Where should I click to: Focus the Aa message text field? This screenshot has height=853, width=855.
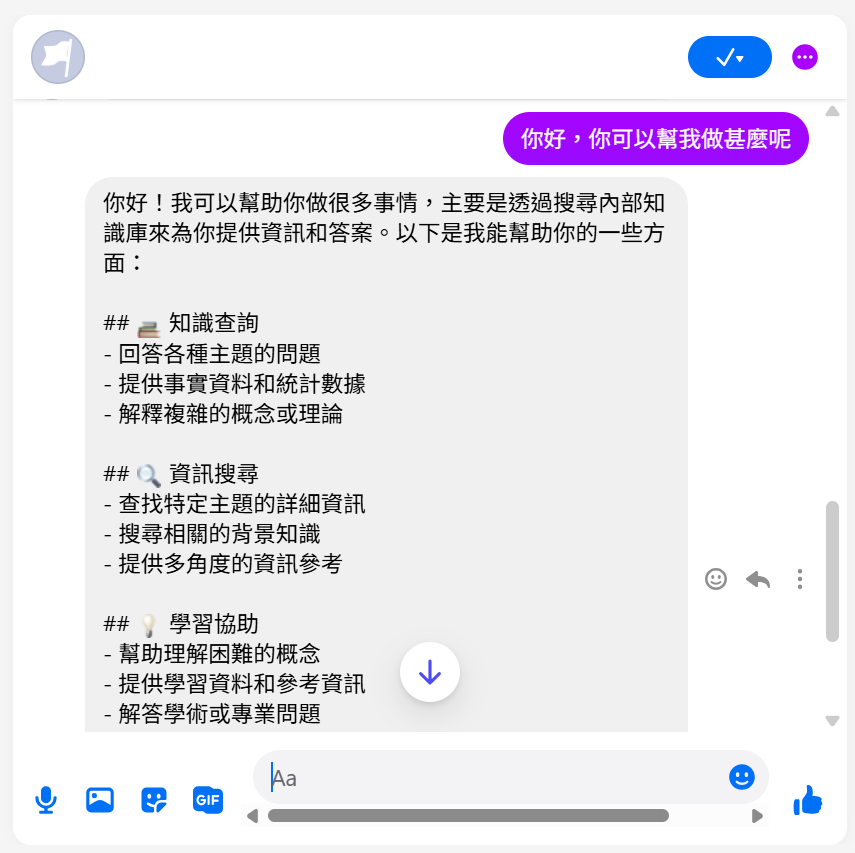click(490, 777)
